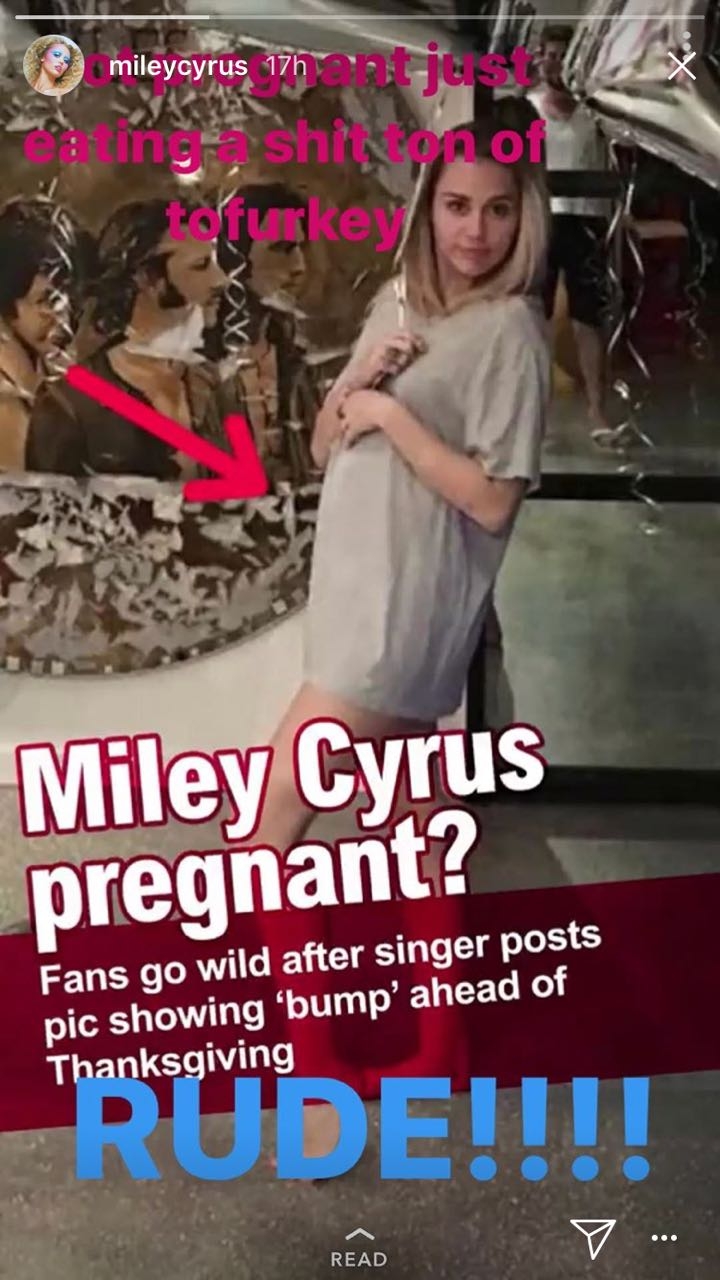Open mileycyrus profile from avatar

[52, 65]
